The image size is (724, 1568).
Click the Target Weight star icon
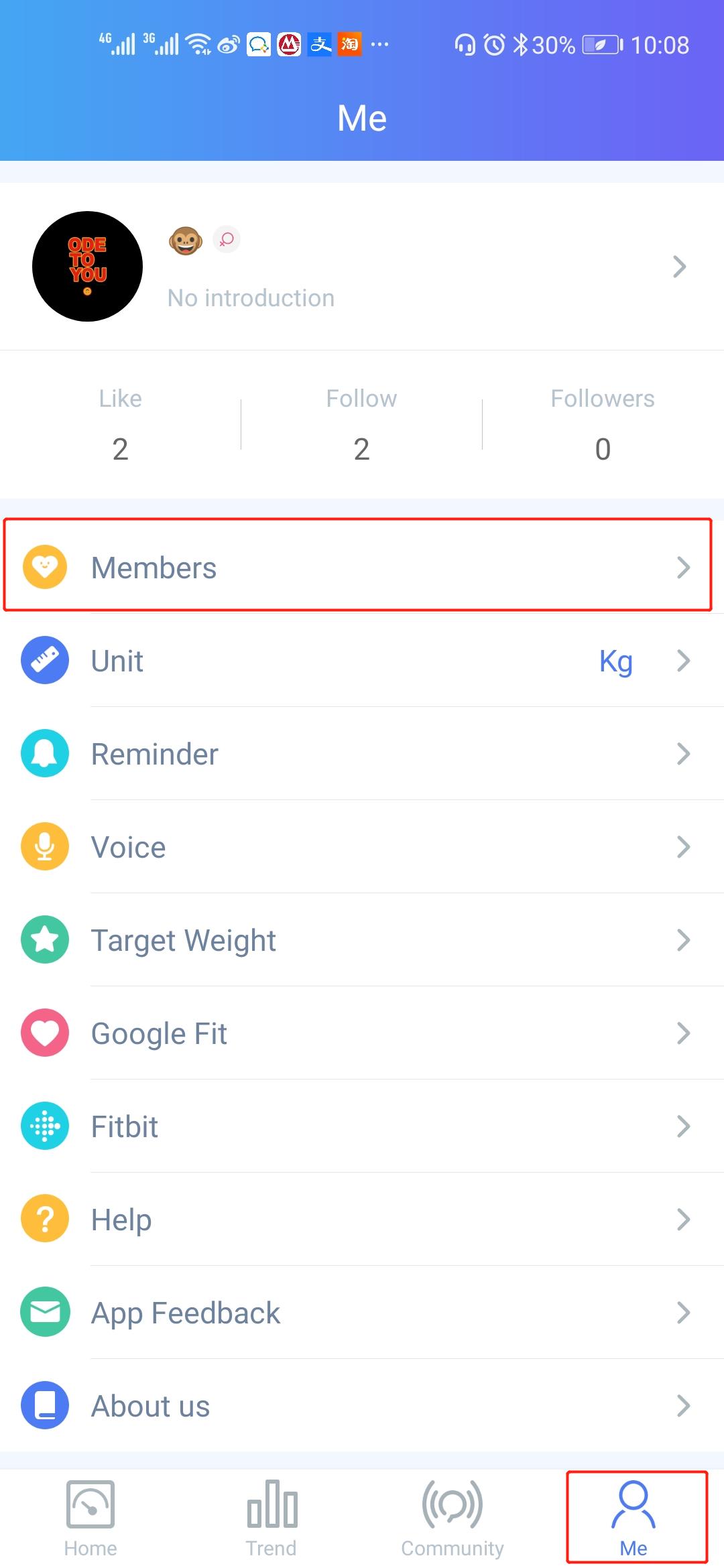pyautogui.click(x=44, y=939)
